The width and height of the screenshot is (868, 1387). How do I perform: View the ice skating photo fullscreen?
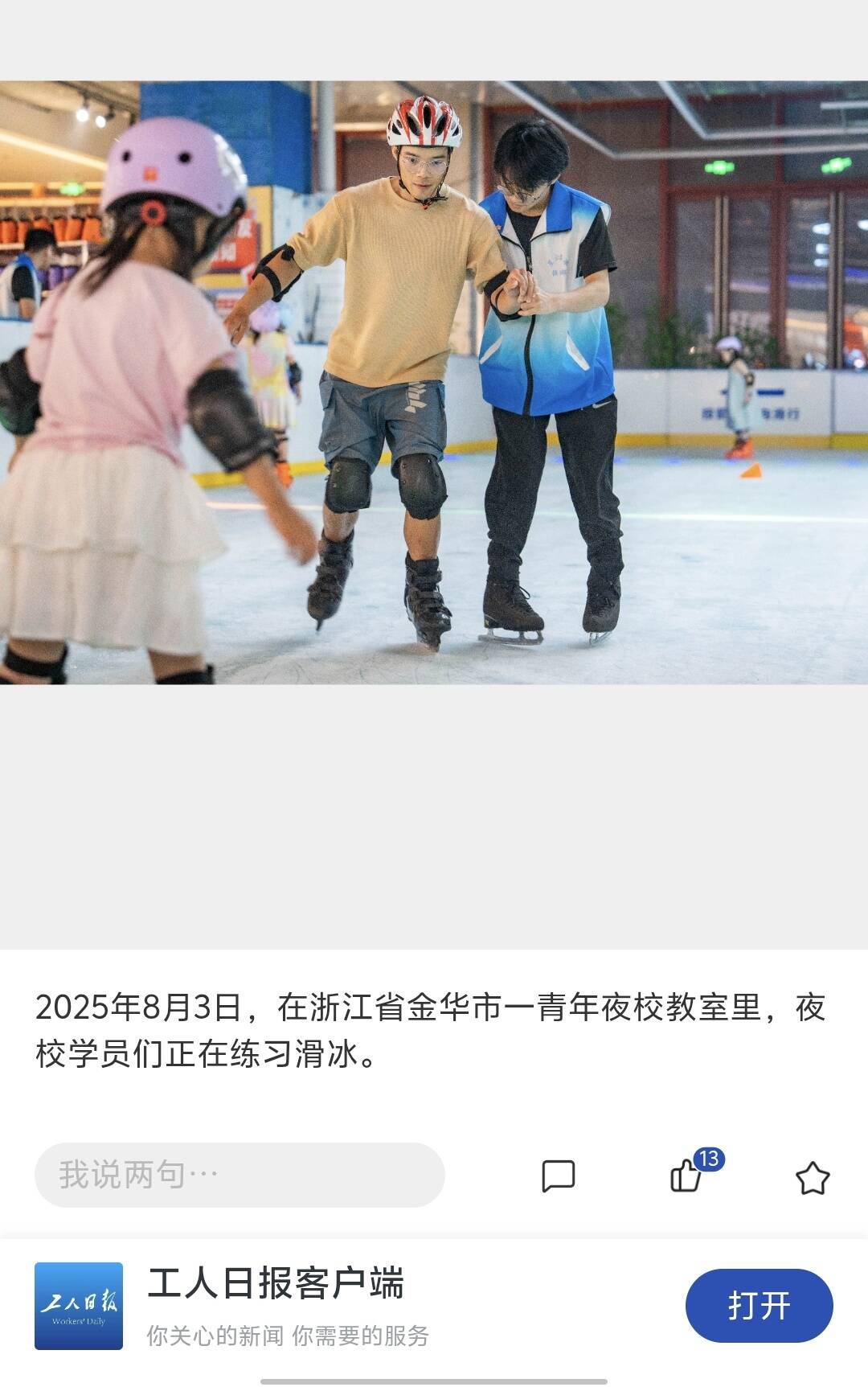[x=434, y=383]
